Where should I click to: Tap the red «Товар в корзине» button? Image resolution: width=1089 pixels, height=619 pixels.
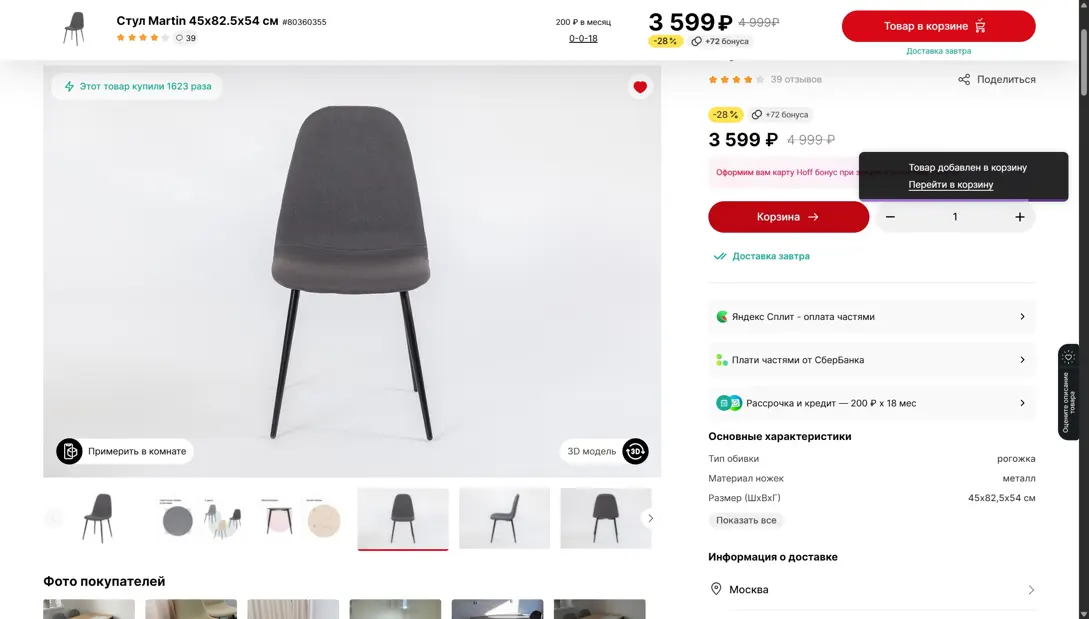click(x=937, y=26)
